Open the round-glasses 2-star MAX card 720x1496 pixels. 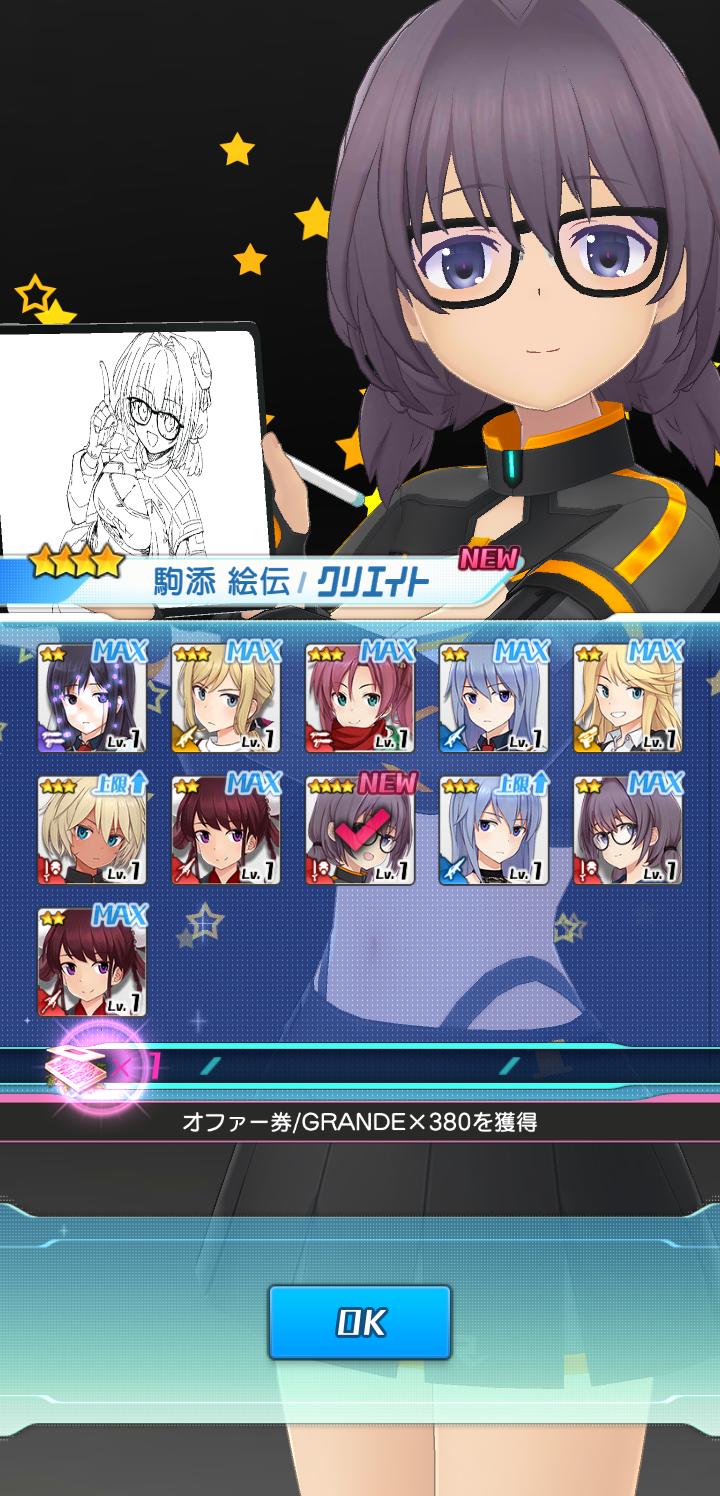point(628,830)
